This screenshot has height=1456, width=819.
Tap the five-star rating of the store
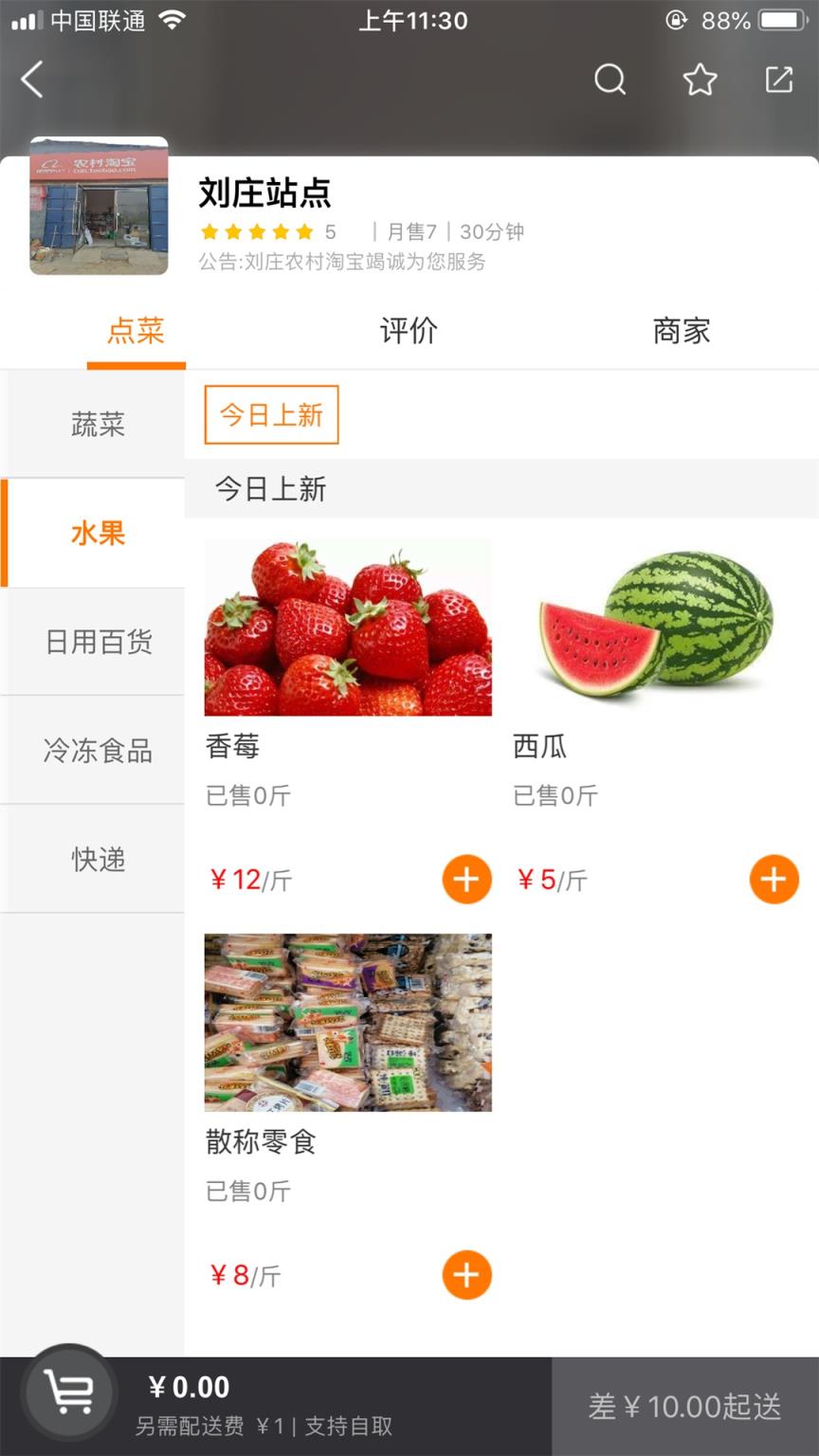257,231
